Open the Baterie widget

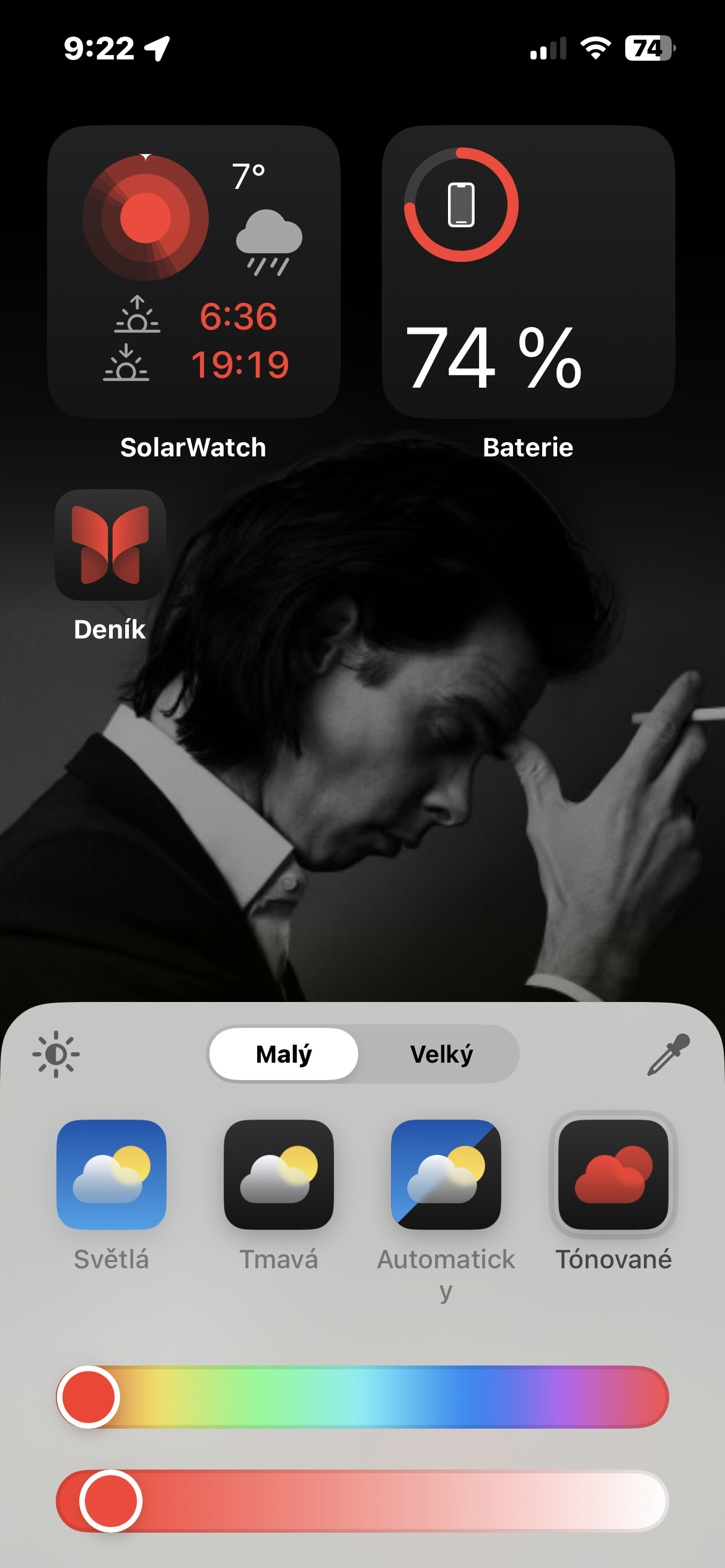[x=528, y=271]
